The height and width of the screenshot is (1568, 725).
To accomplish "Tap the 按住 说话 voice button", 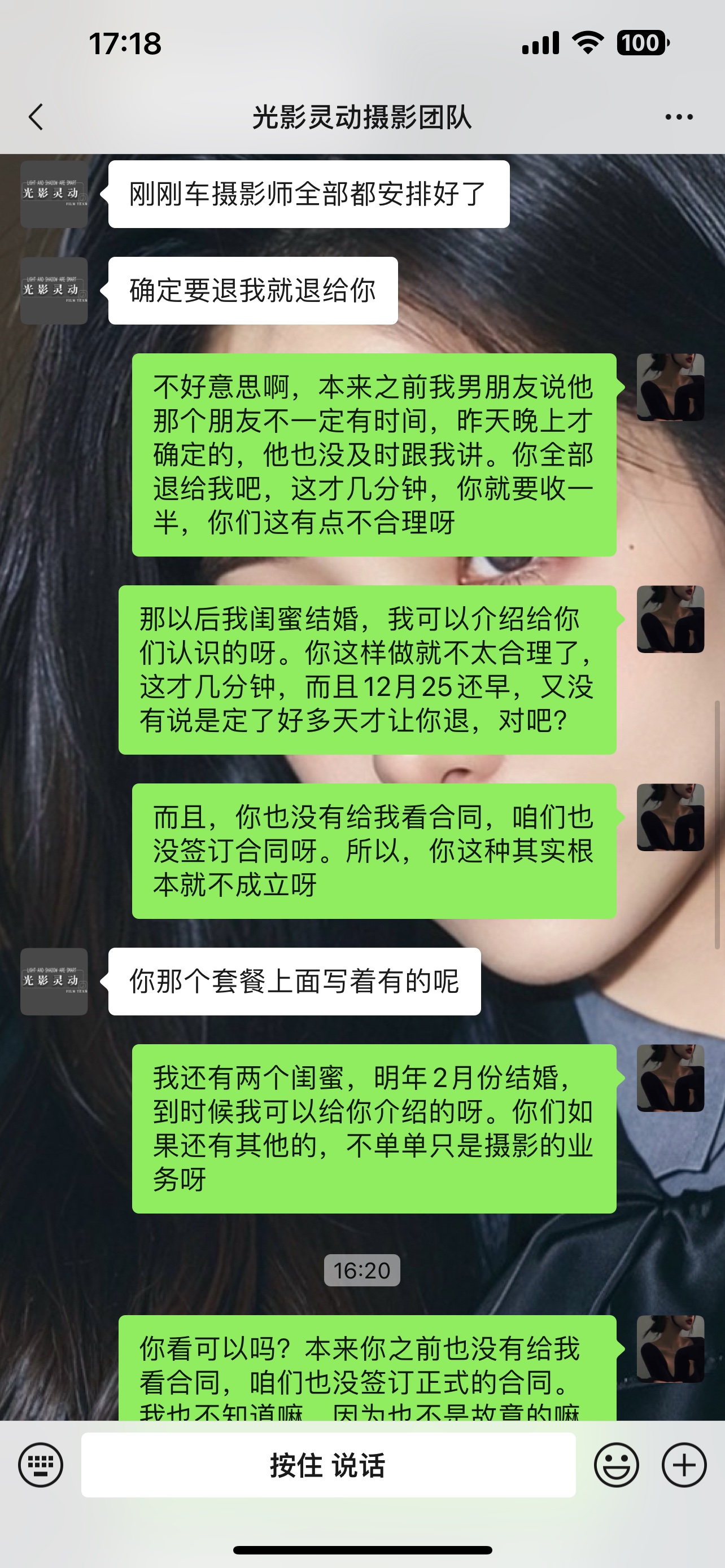I will 328,1465.
